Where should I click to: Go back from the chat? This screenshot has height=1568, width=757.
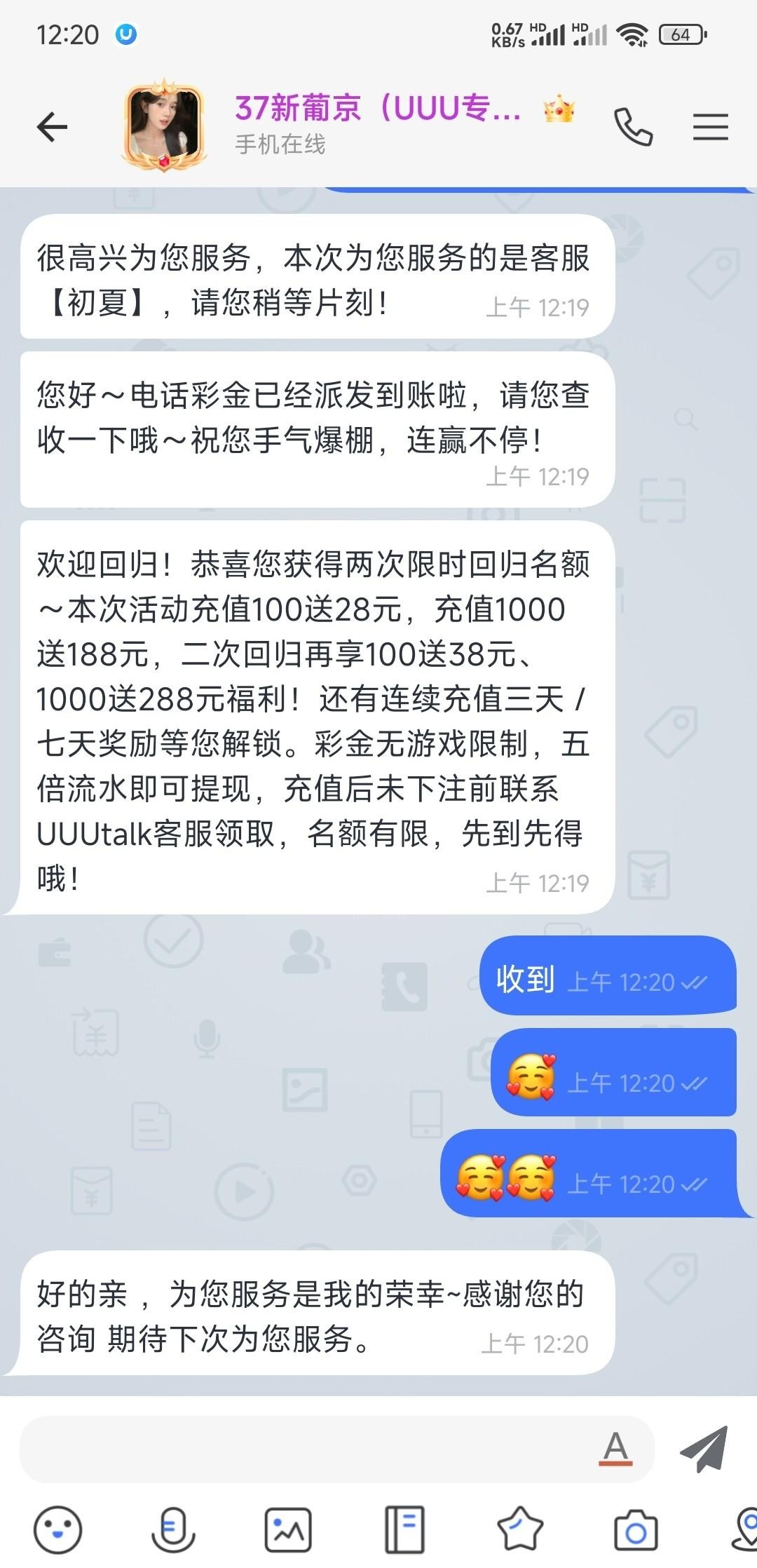[52, 128]
